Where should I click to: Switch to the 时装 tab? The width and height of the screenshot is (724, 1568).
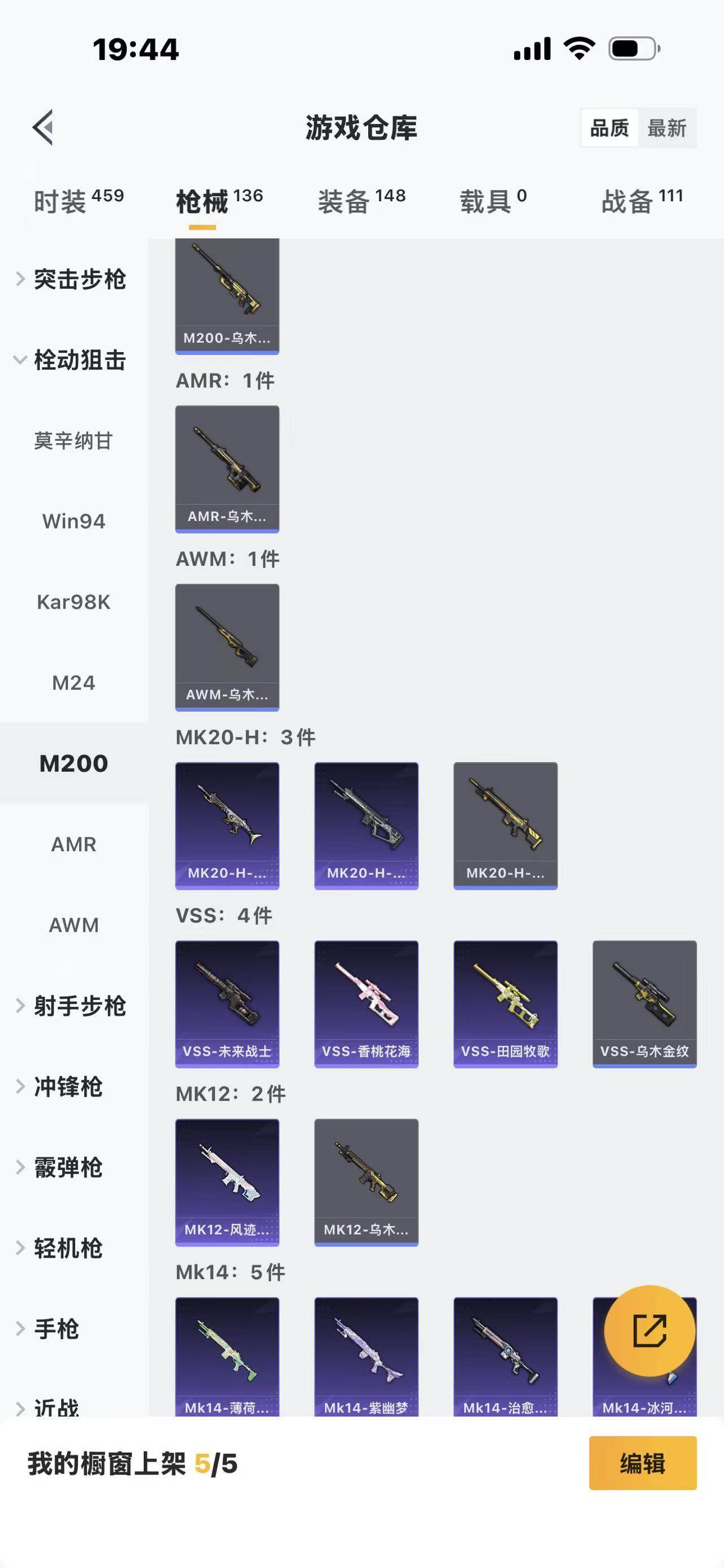79,201
